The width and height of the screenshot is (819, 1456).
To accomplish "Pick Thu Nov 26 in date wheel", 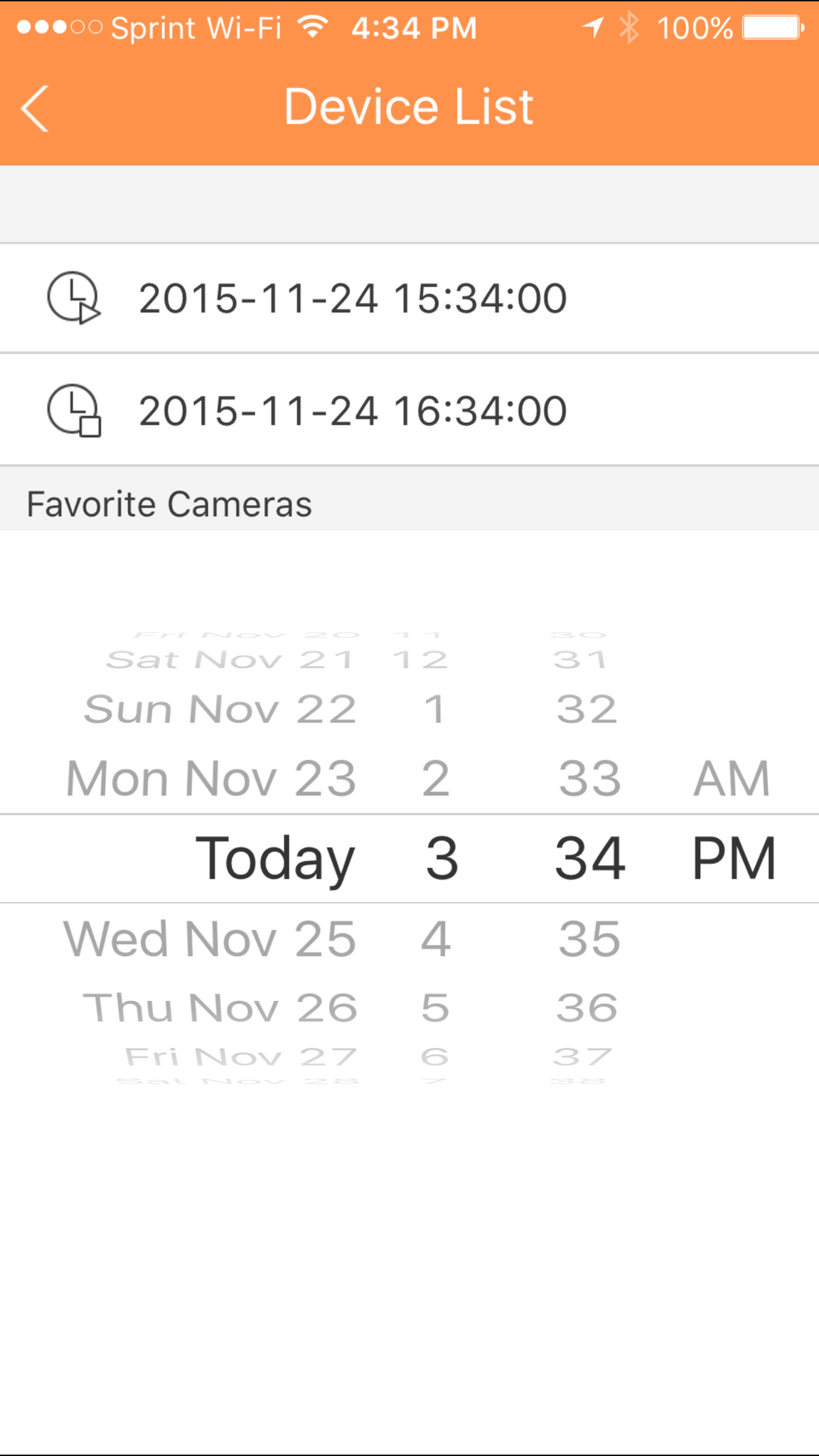I will 220,1007.
